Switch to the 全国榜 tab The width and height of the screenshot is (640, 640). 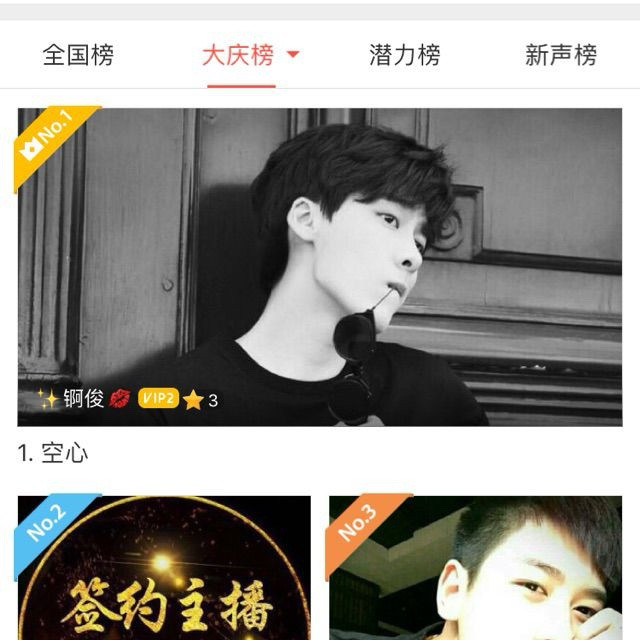(x=78, y=55)
